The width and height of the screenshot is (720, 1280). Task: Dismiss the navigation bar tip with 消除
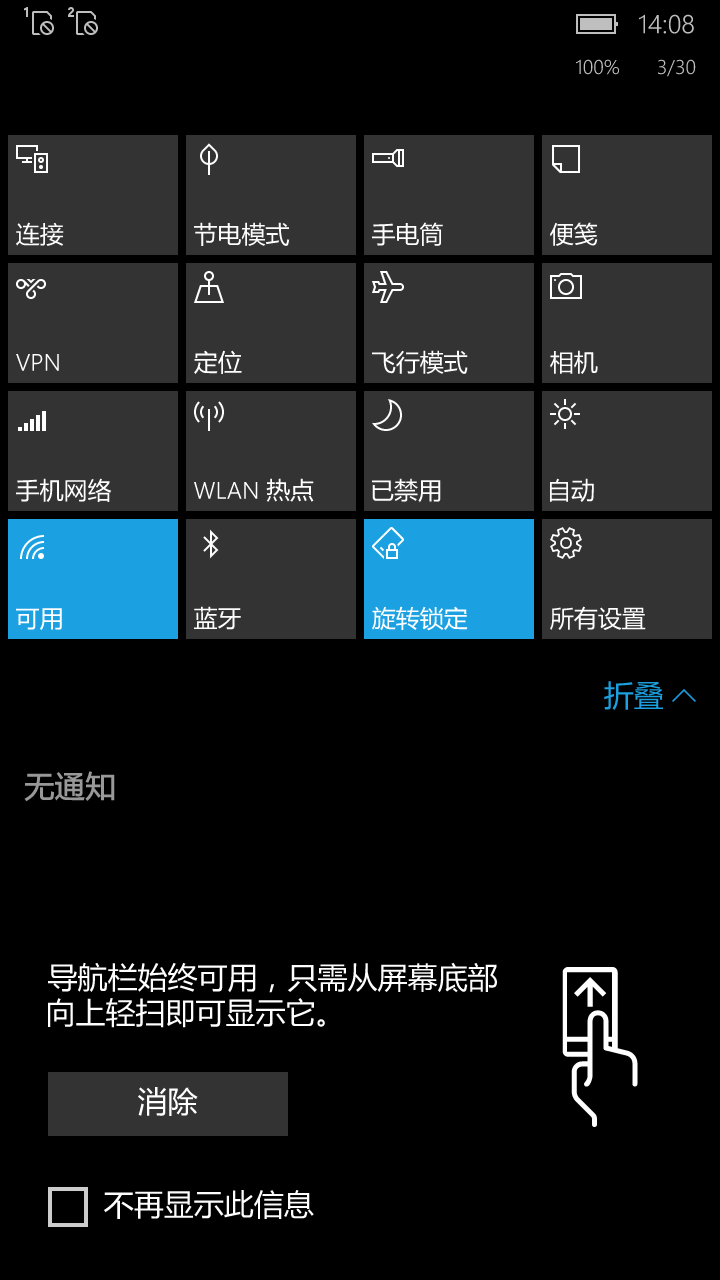(168, 1104)
